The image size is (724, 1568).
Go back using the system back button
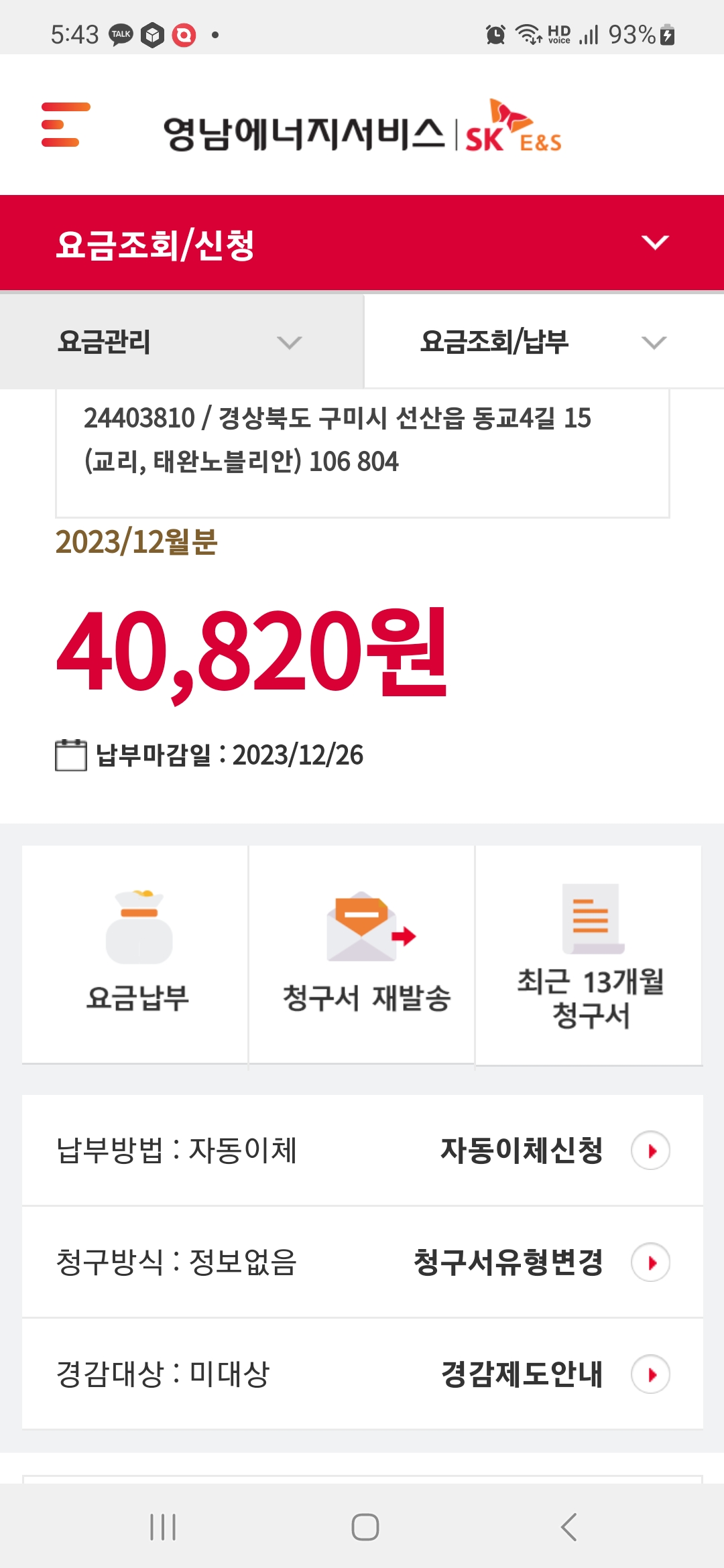pos(568,1528)
